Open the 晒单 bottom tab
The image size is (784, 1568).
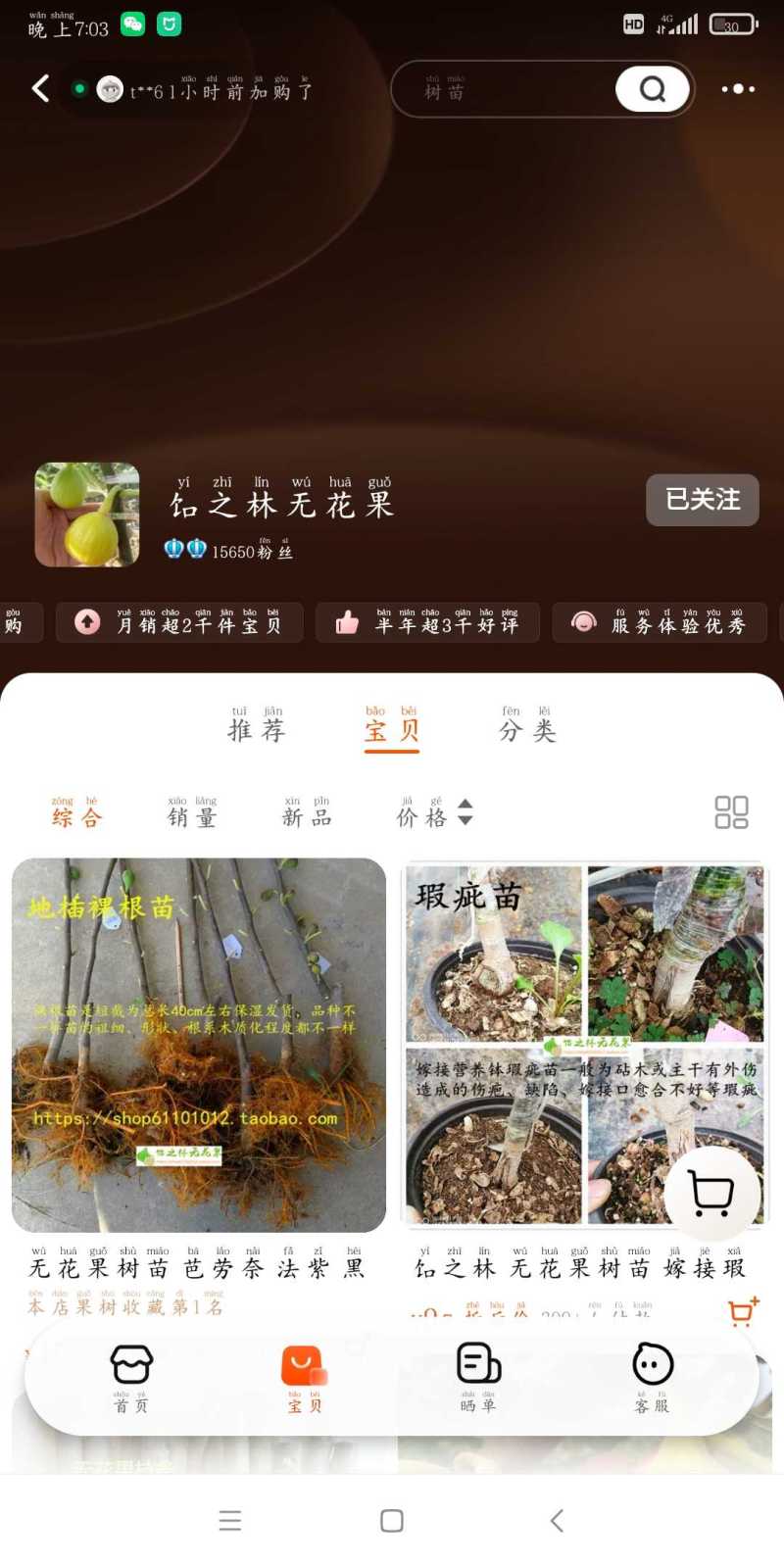click(478, 1377)
